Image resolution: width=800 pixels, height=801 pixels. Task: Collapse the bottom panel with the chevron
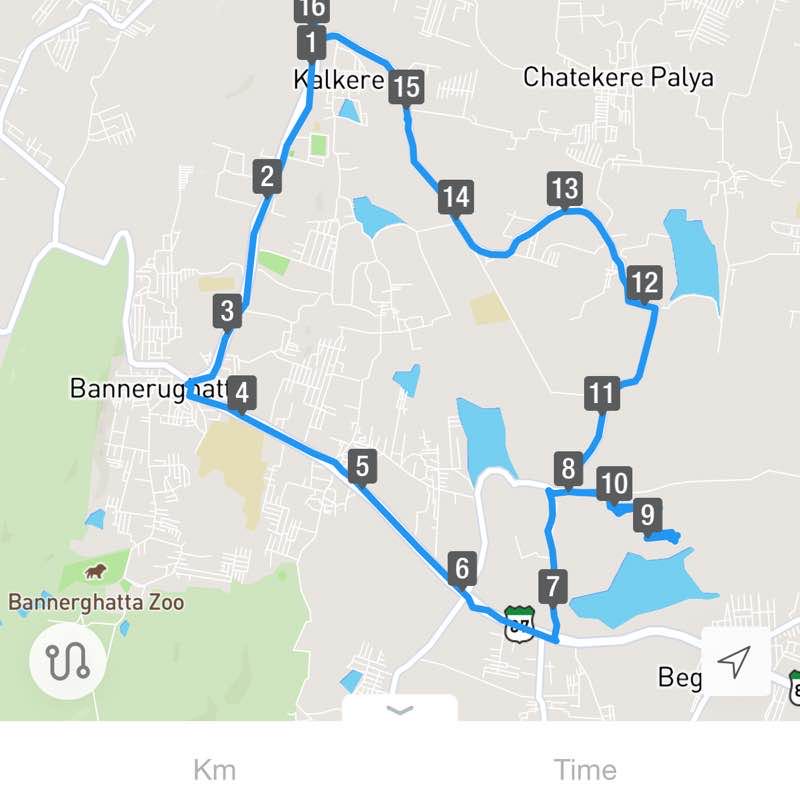(x=399, y=711)
